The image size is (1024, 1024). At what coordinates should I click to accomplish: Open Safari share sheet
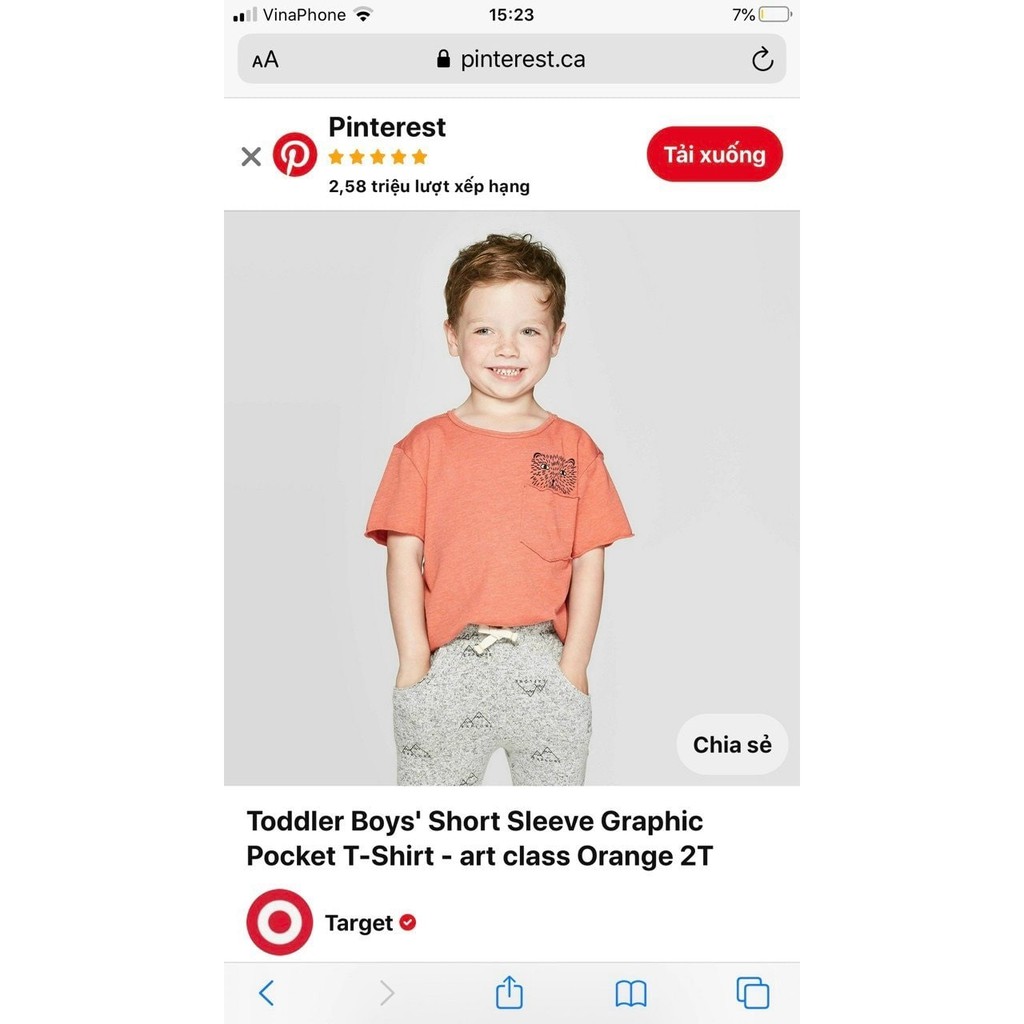click(509, 993)
